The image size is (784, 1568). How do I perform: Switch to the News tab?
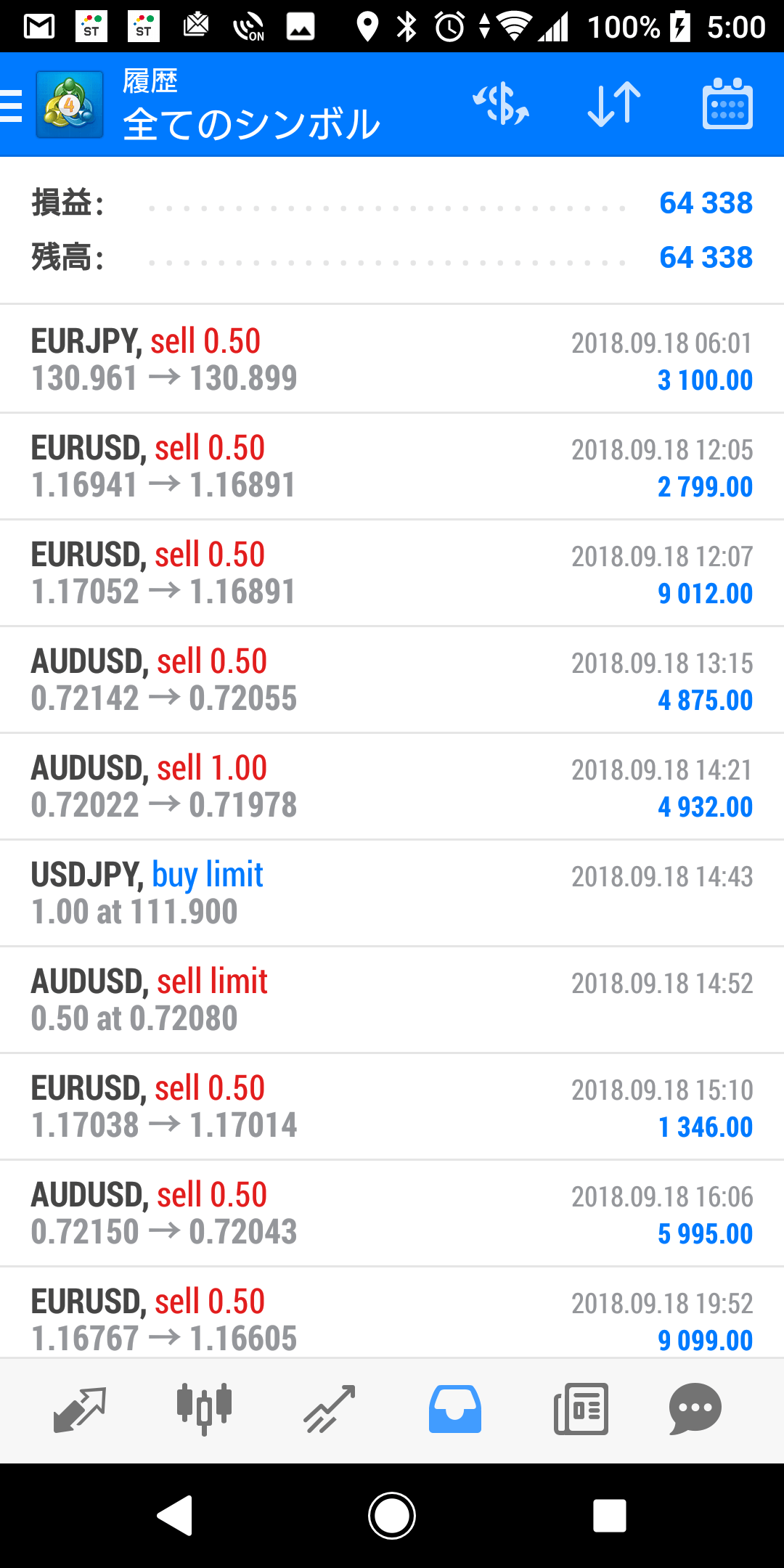coord(581,1409)
